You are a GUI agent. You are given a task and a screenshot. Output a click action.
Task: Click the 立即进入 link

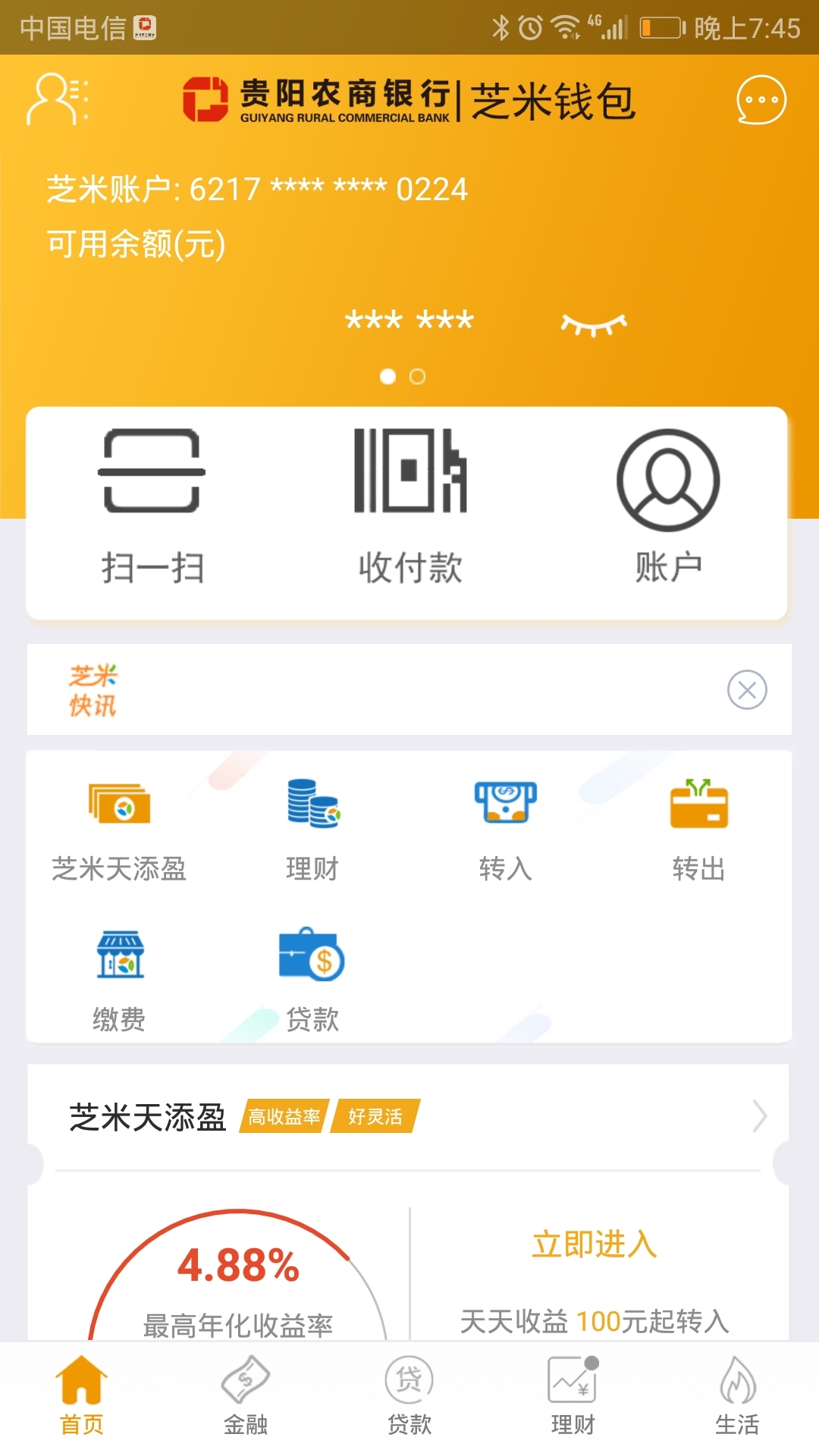(x=593, y=1244)
